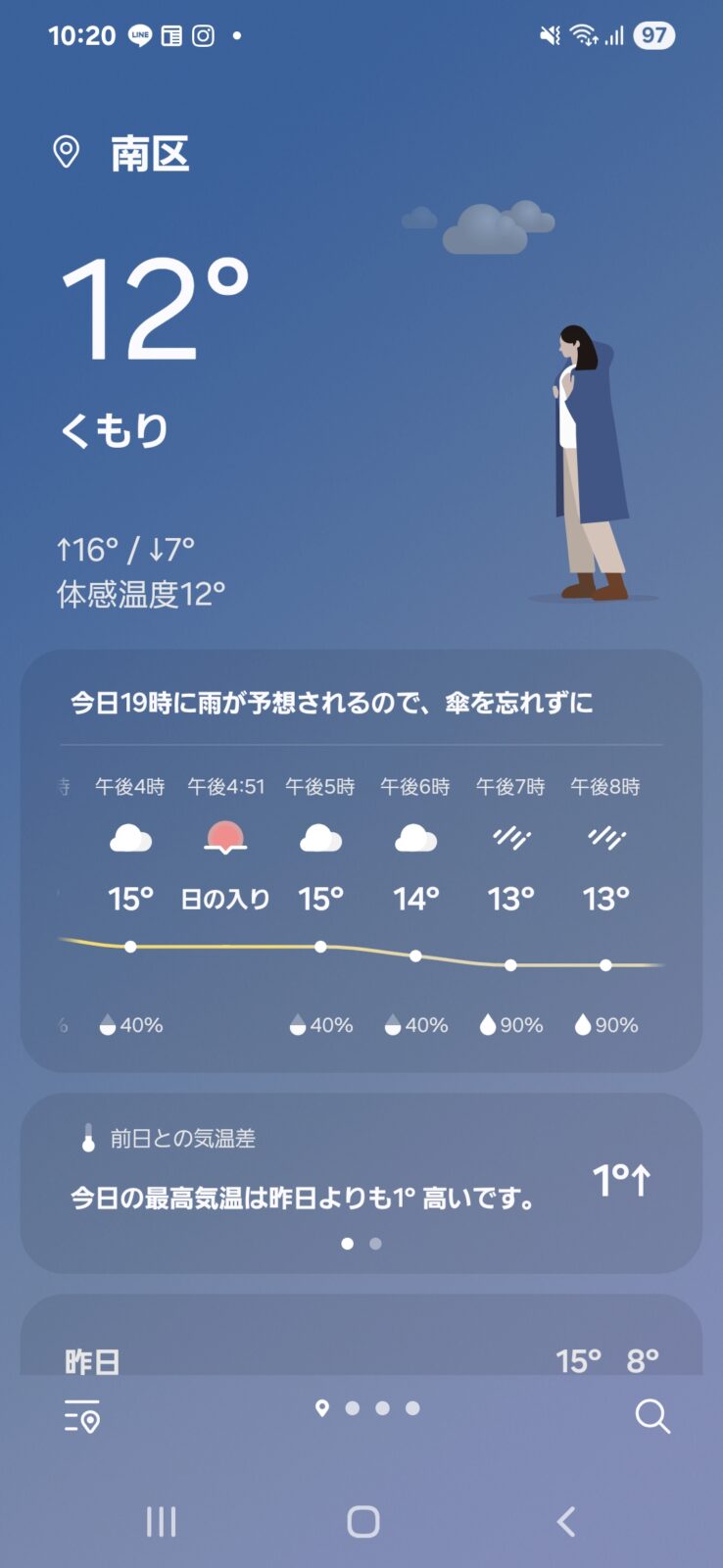
Task: Go to the home screen
Action: coord(362,1521)
